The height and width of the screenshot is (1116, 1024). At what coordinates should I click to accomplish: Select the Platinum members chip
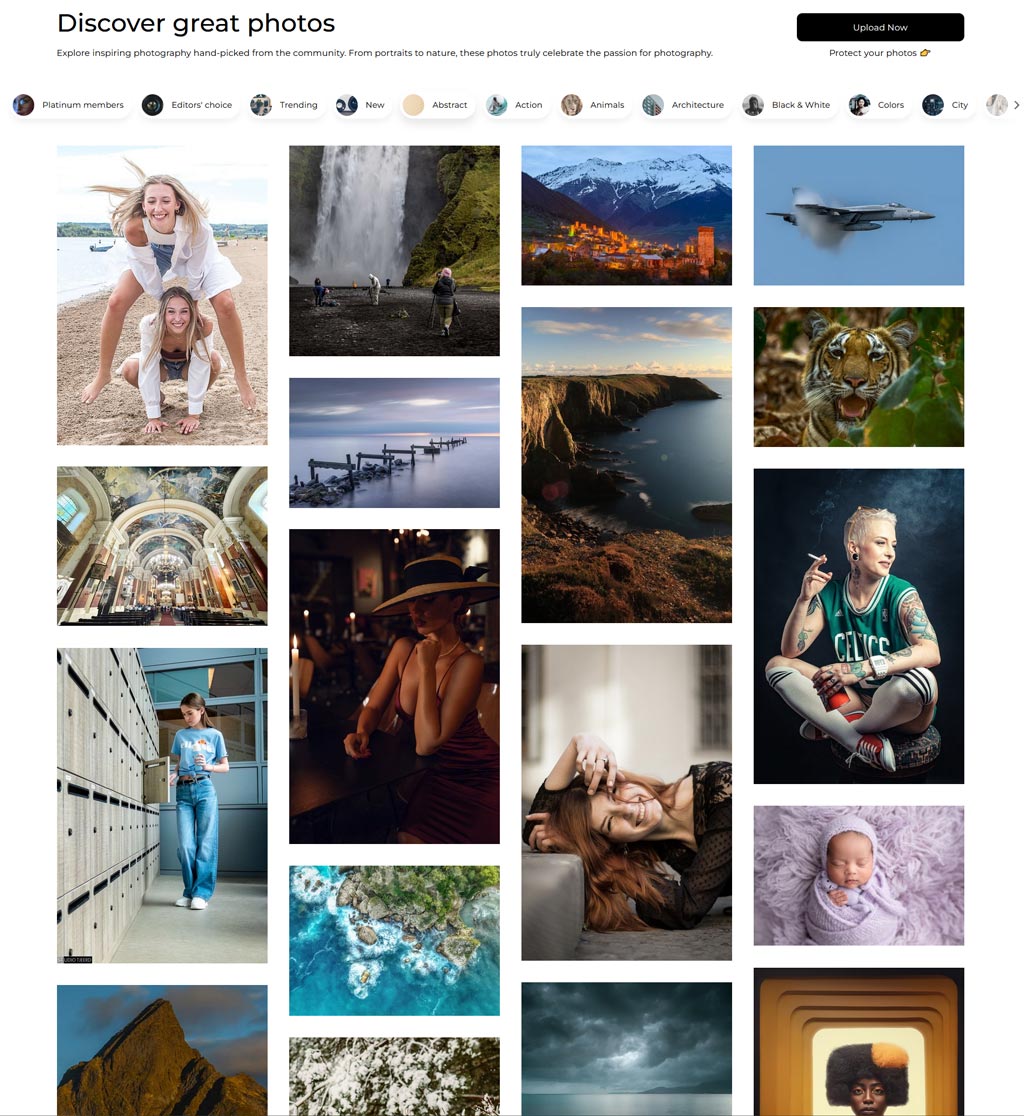[70, 105]
